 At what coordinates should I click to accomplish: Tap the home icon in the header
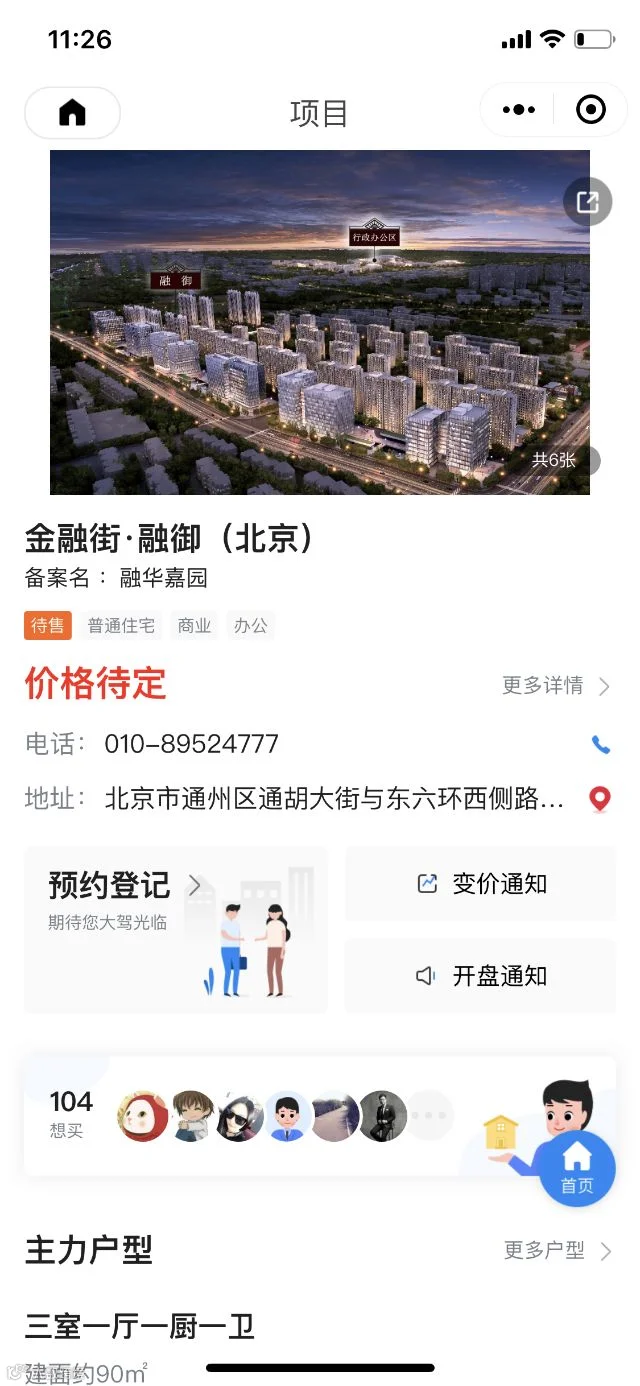tap(72, 112)
